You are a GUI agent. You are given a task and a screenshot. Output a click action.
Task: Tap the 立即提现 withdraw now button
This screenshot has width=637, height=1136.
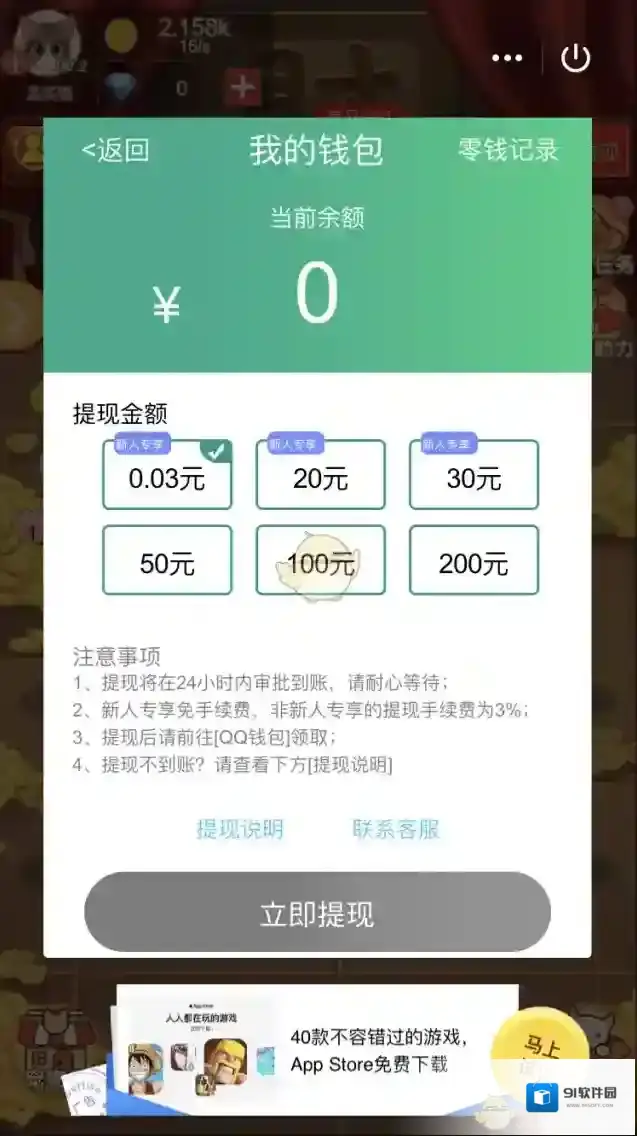click(317, 914)
